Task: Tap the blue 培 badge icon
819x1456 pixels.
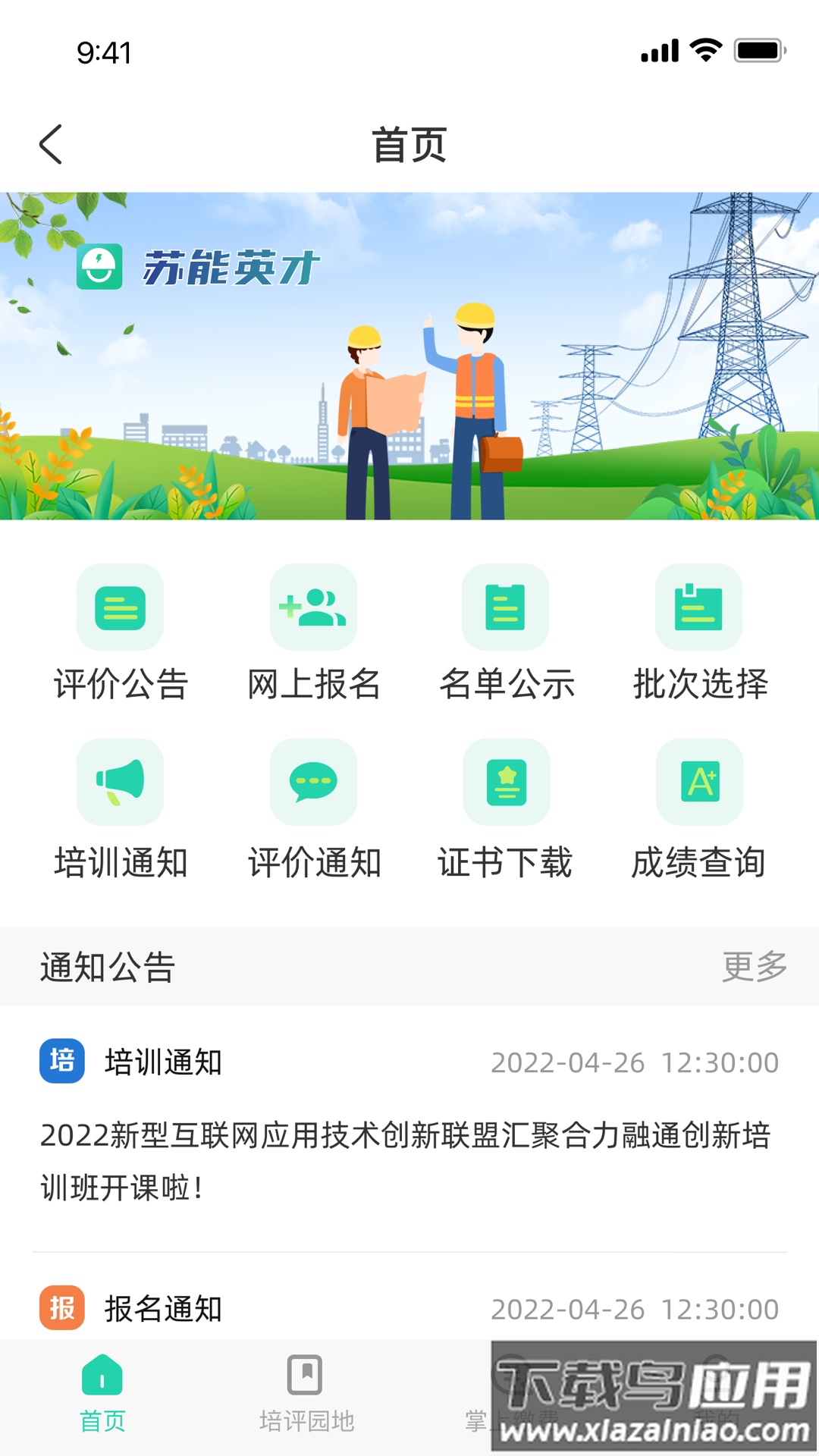Action: (61, 1063)
